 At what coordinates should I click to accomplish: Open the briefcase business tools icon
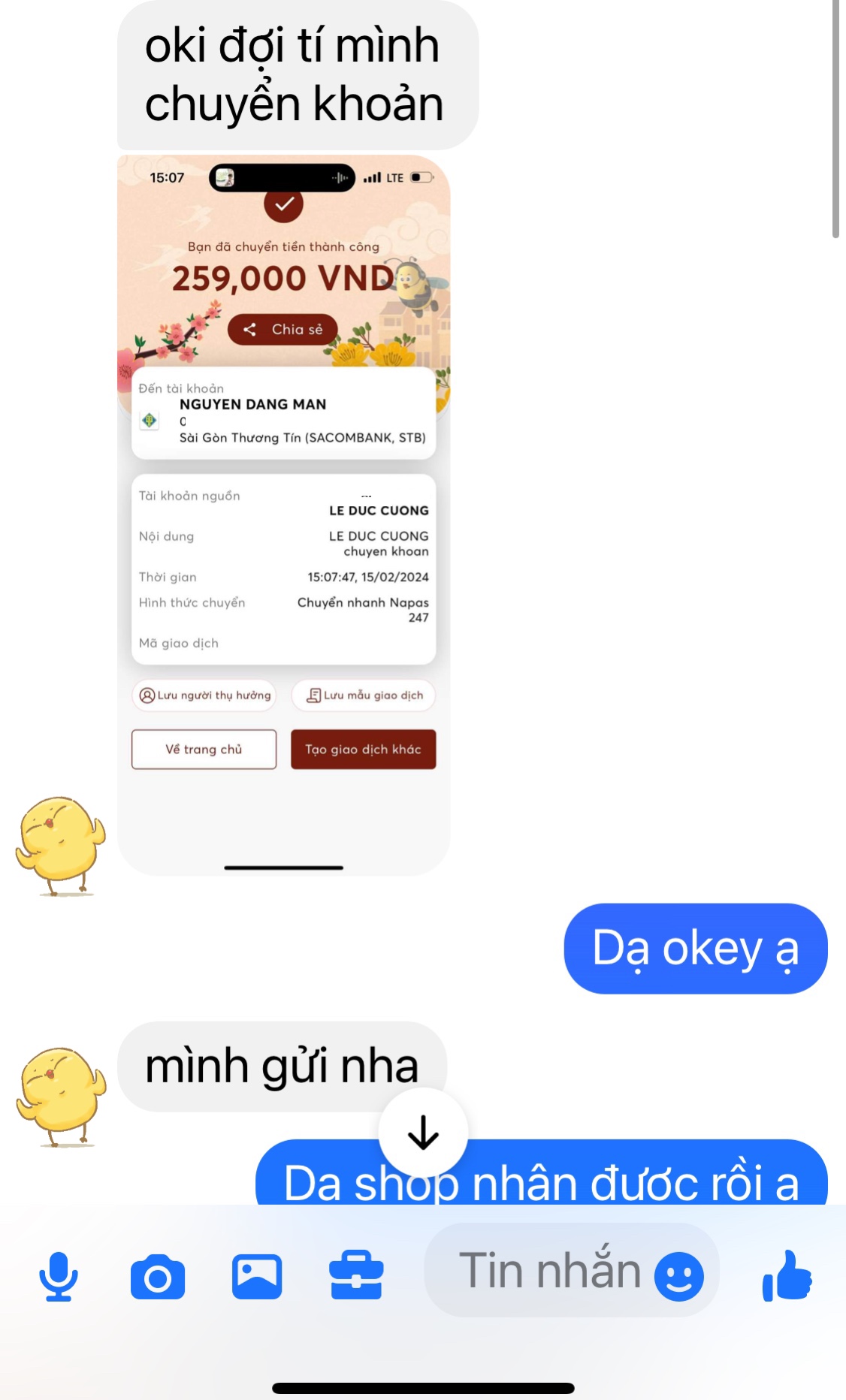pos(356,1275)
